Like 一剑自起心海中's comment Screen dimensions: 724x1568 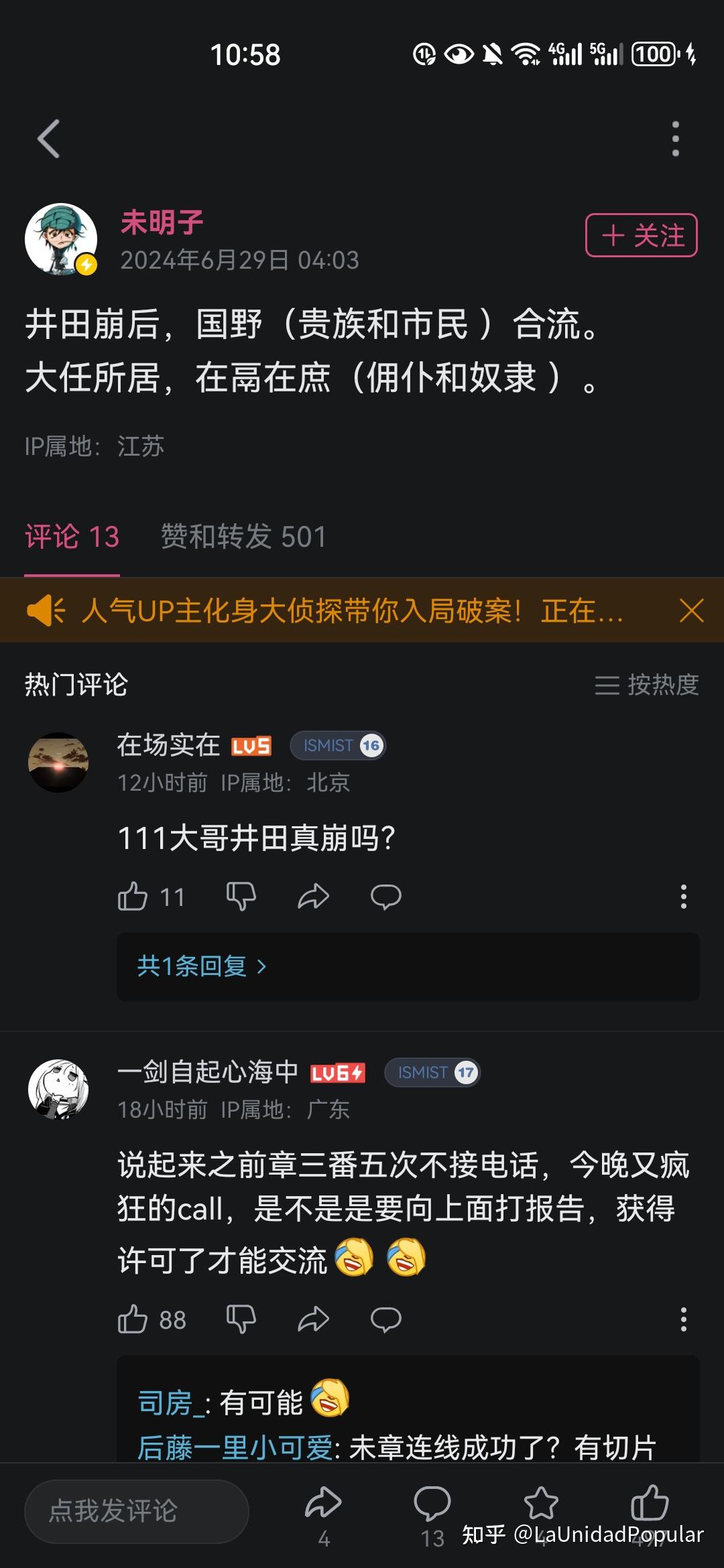pyautogui.click(x=133, y=1319)
